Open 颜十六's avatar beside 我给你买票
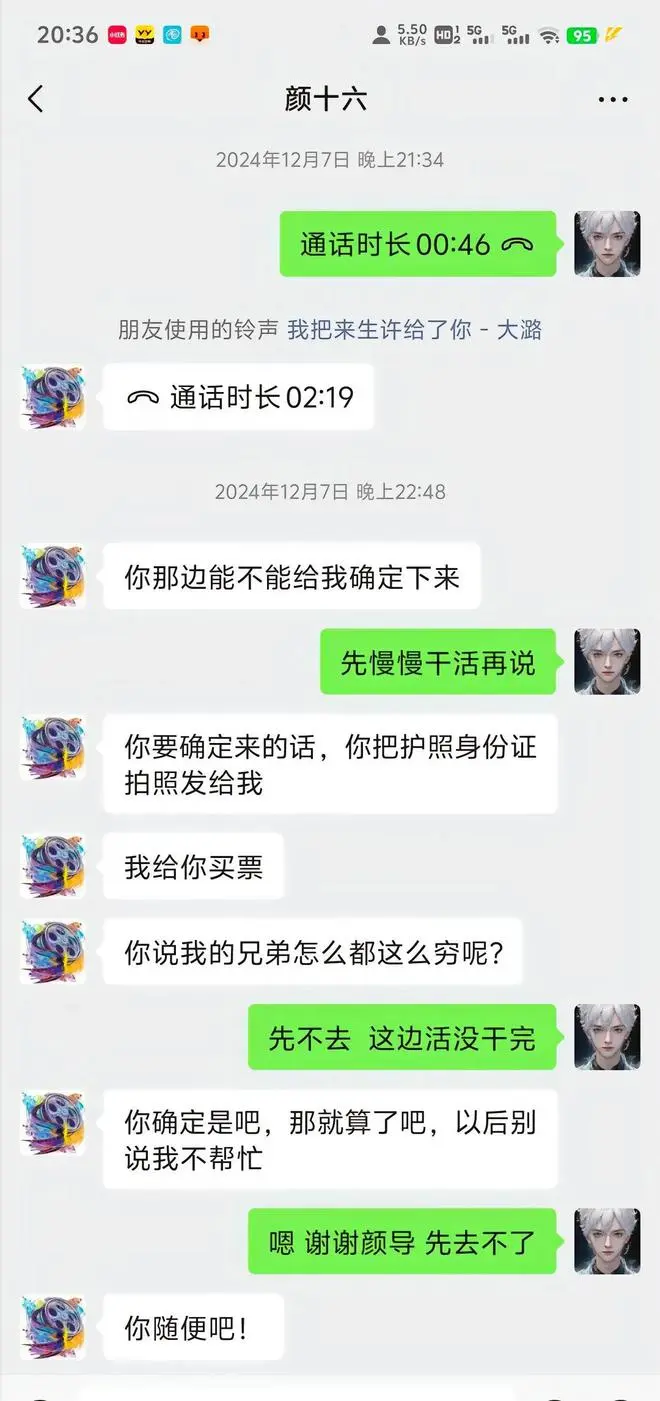660x1401 pixels. tap(52, 866)
